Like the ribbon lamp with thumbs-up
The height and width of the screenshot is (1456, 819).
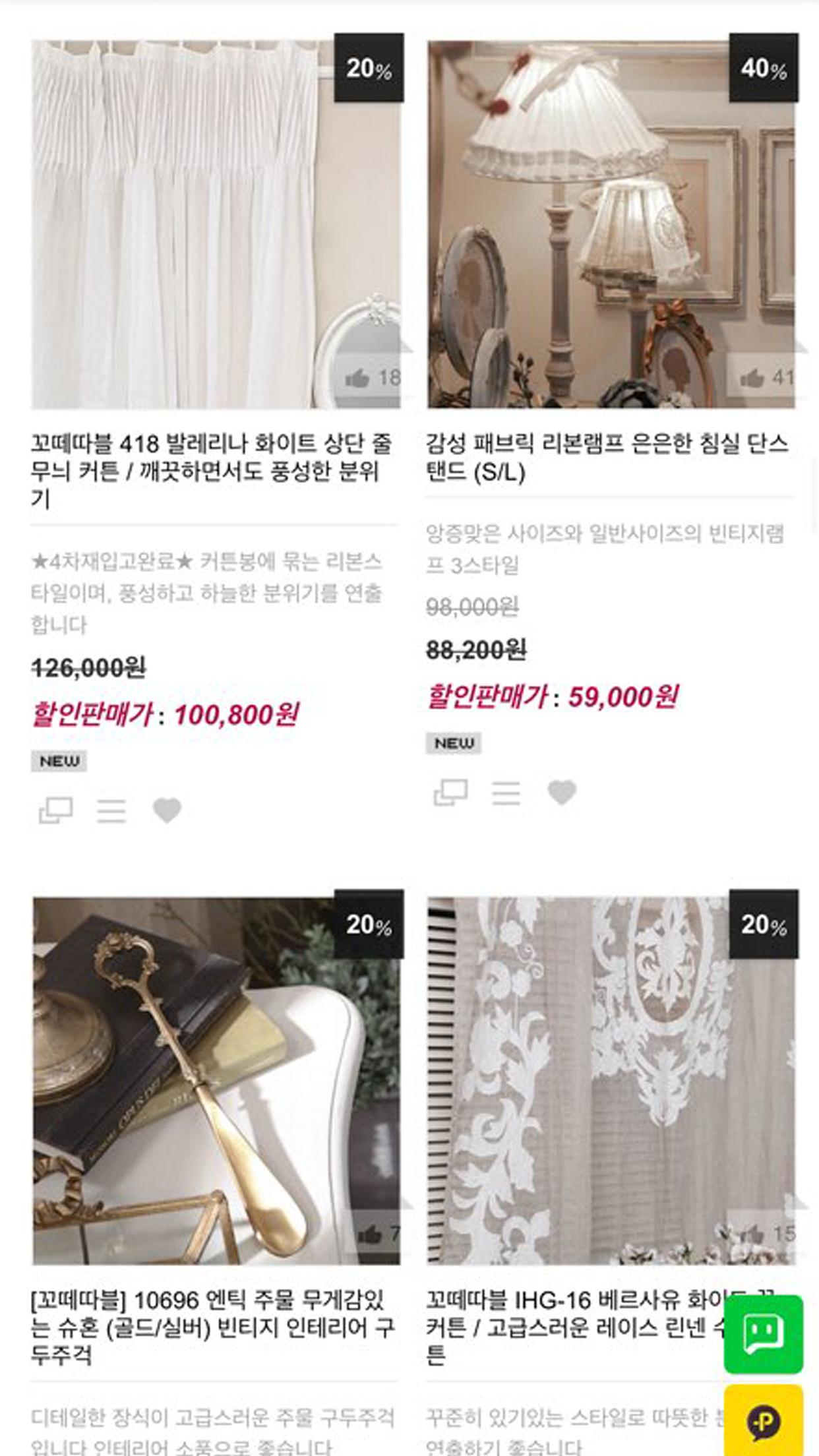point(752,378)
